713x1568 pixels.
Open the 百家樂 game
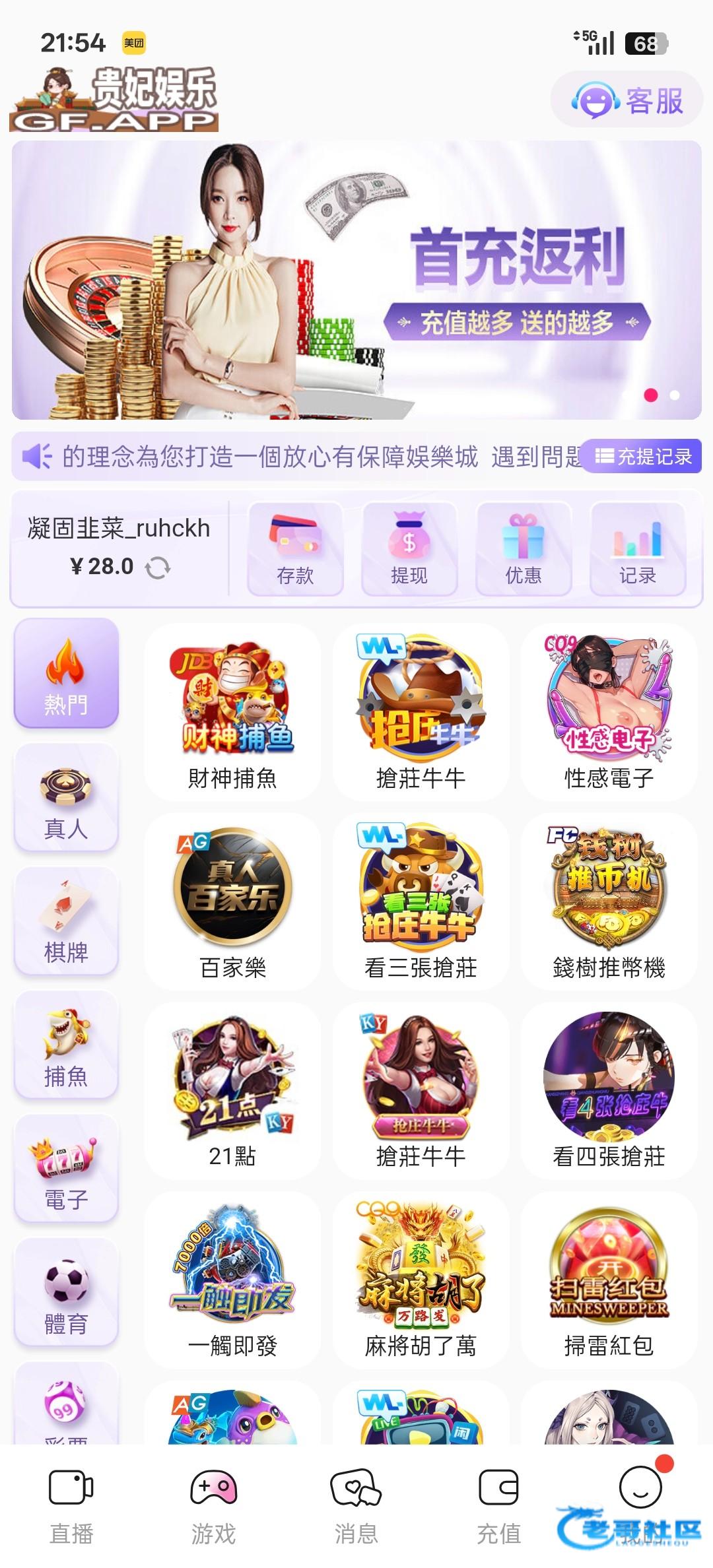[x=232, y=901]
